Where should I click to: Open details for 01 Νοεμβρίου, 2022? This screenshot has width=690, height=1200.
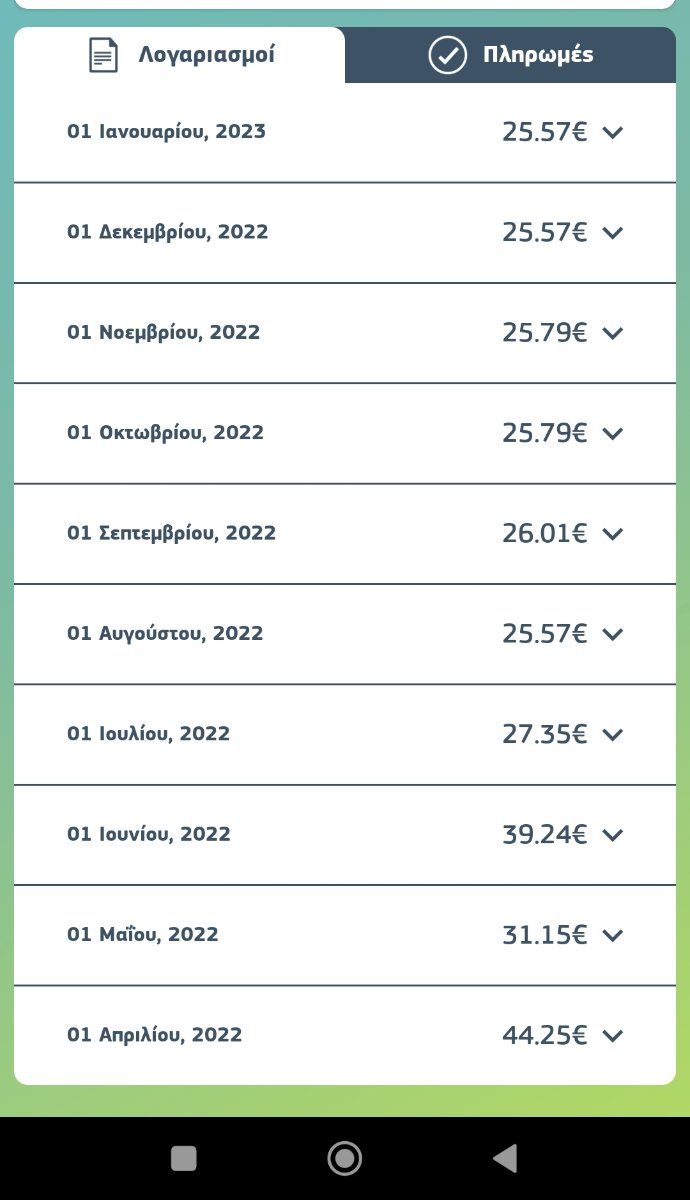tap(613, 333)
